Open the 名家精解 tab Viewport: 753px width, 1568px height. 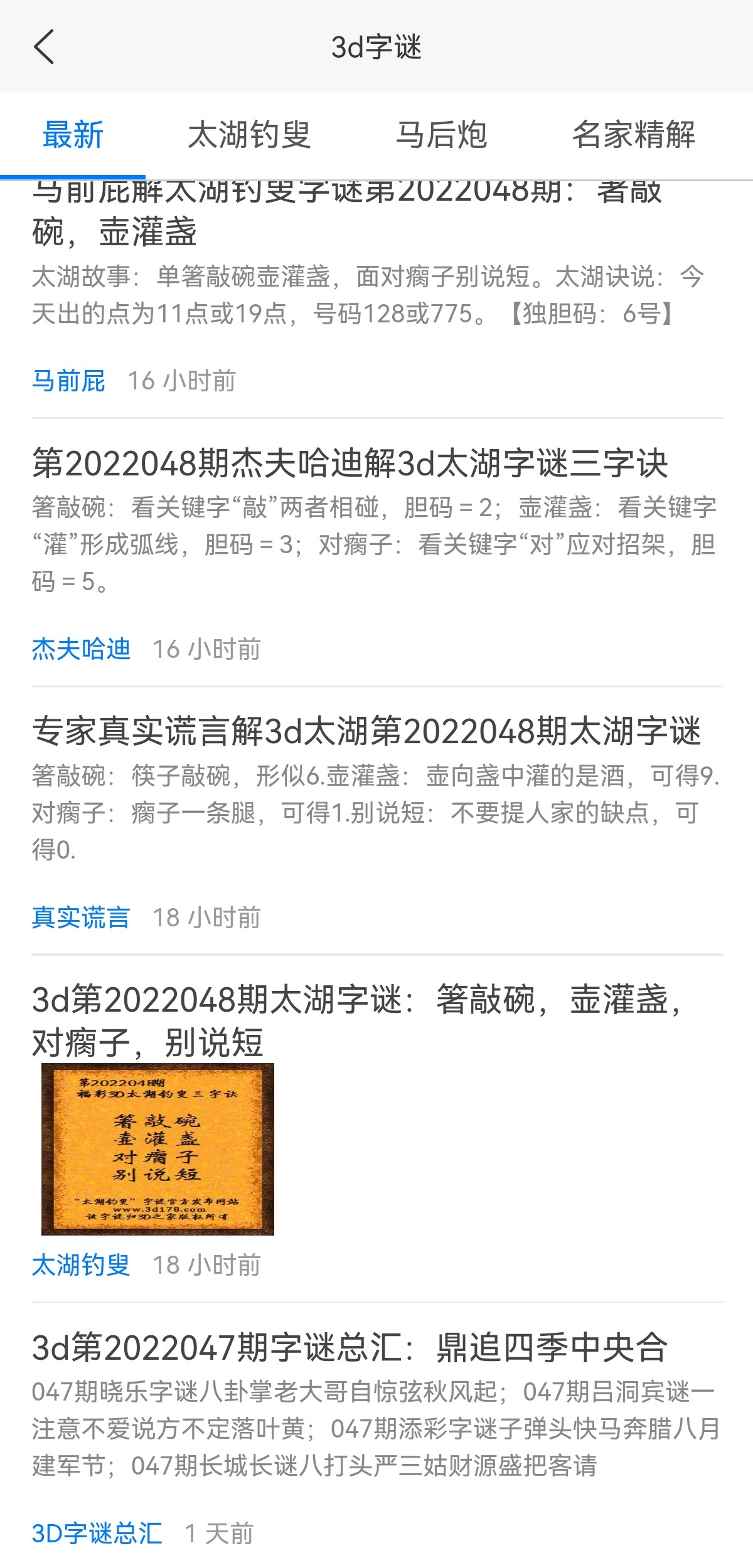(633, 135)
